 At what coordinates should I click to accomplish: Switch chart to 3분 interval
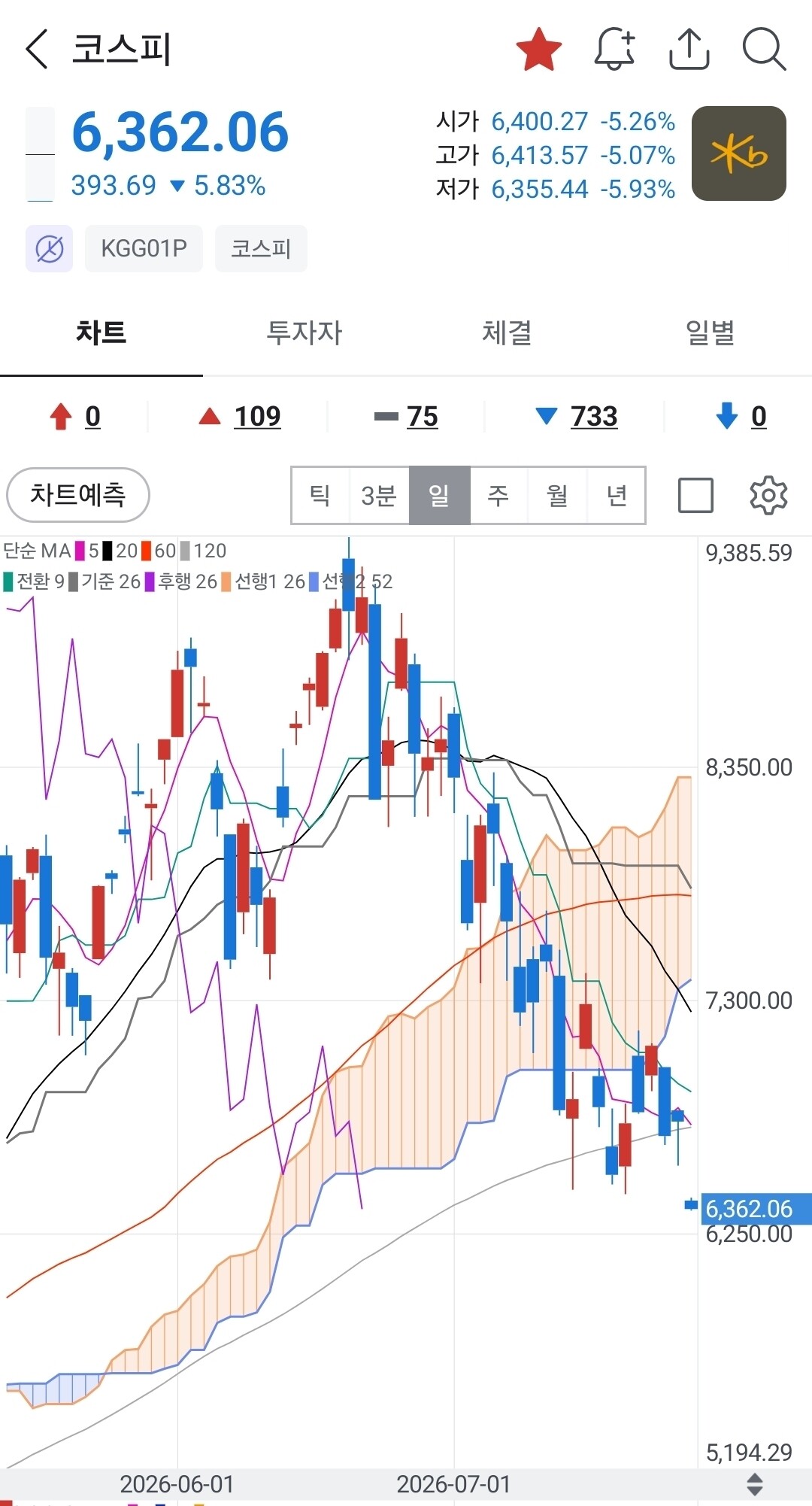point(379,495)
